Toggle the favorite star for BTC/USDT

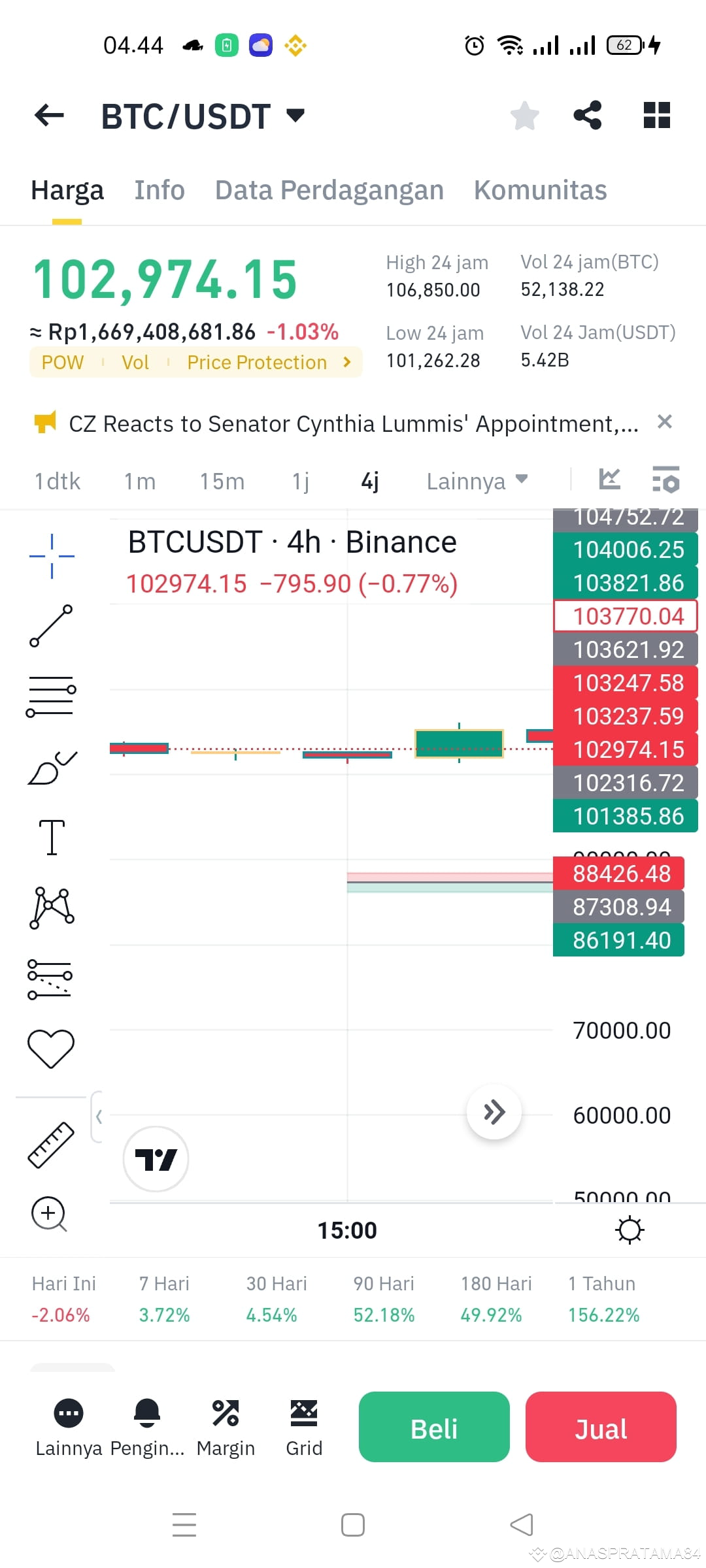click(x=524, y=116)
